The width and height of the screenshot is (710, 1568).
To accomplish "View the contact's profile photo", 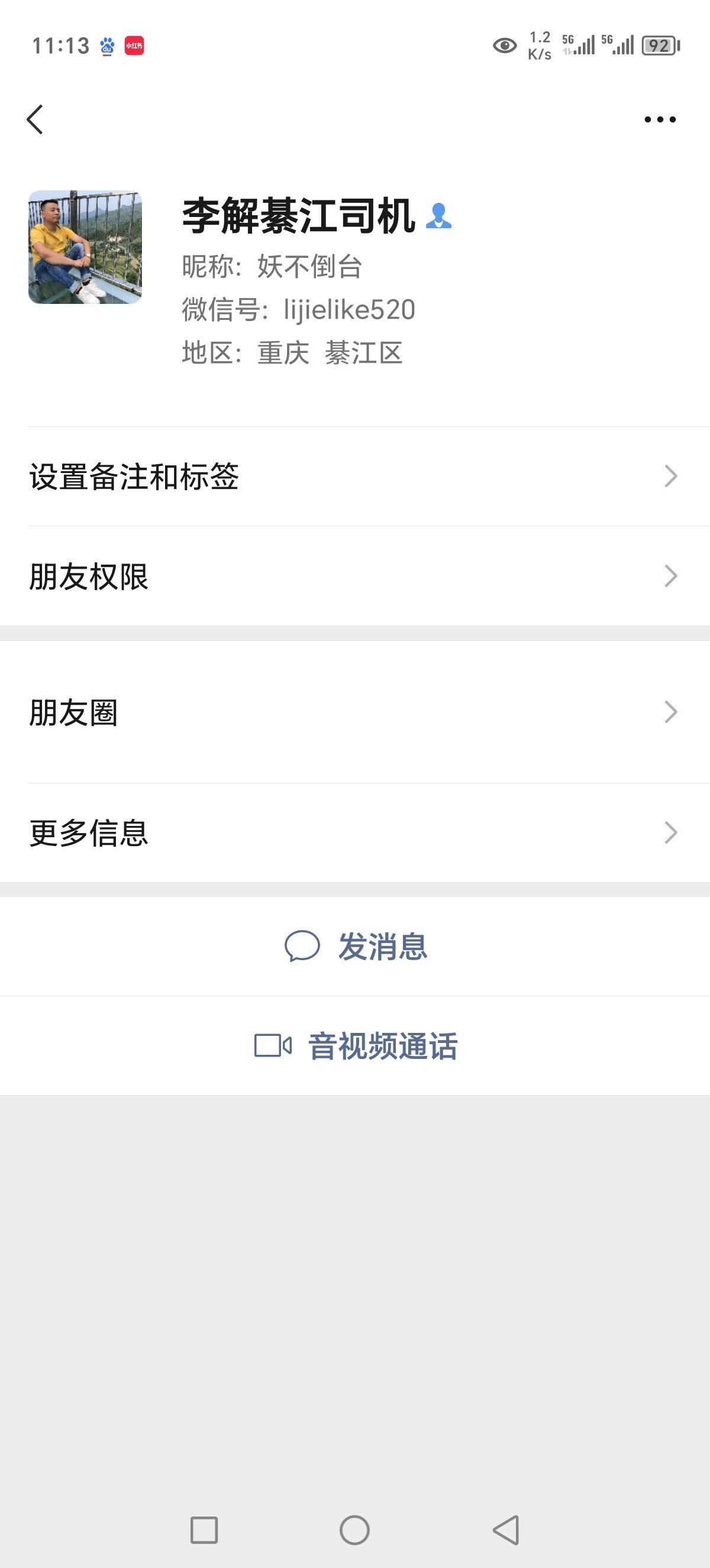I will click(85, 247).
